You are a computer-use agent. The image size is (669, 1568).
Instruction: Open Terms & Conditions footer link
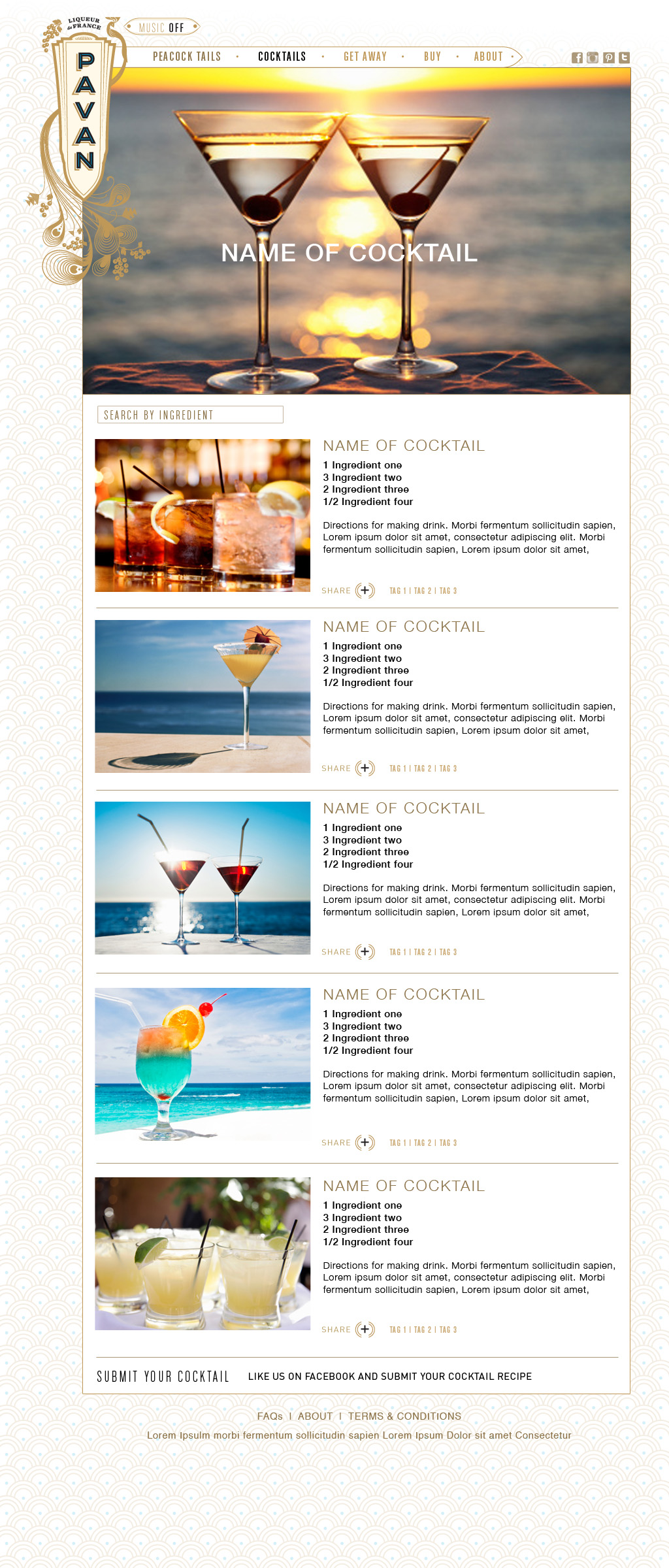pyautogui.click(x=404, y=1416)
